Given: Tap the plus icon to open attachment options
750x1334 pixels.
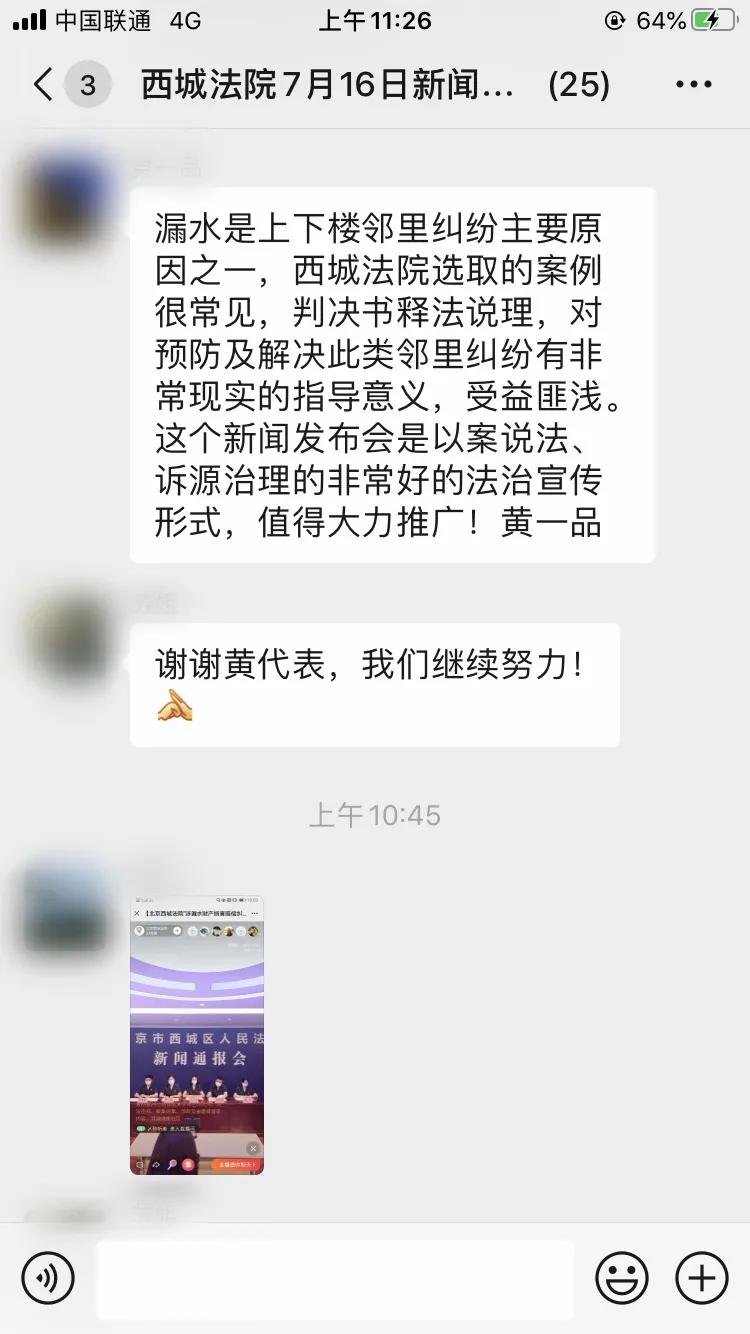Looking at the screenshot, I should tap(700, 1278).
